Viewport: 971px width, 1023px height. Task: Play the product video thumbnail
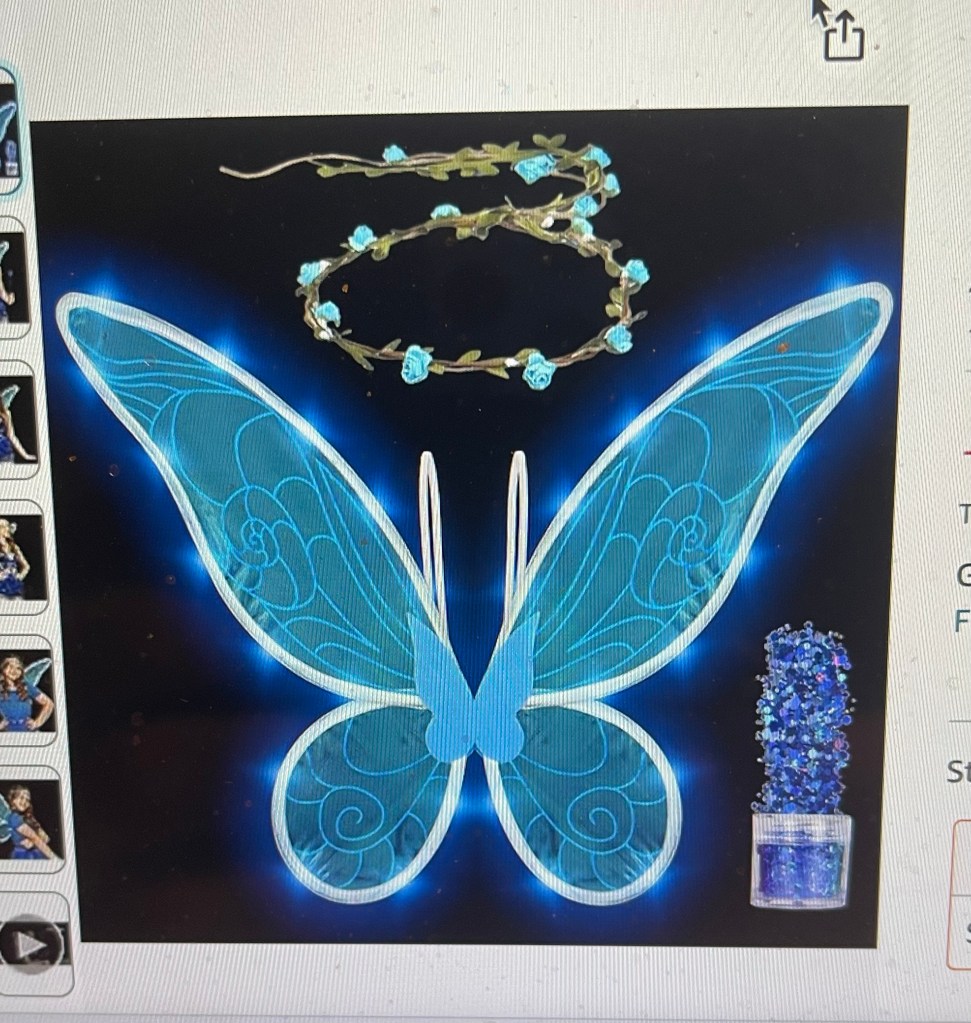pyautogui.click(x=33, y=943)
